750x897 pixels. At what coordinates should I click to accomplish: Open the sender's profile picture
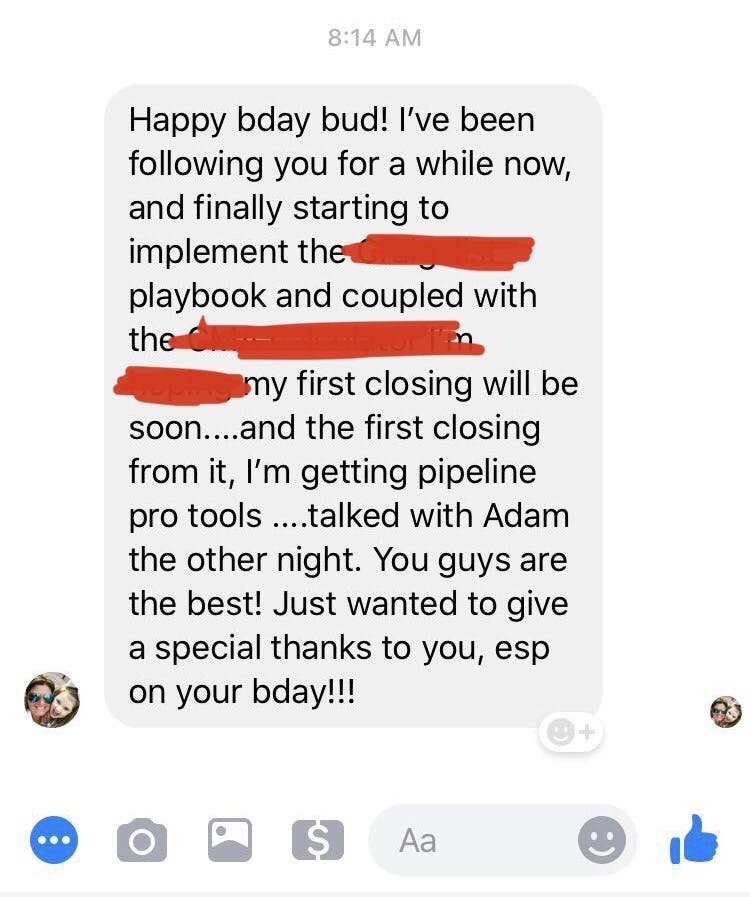(52, 699)
